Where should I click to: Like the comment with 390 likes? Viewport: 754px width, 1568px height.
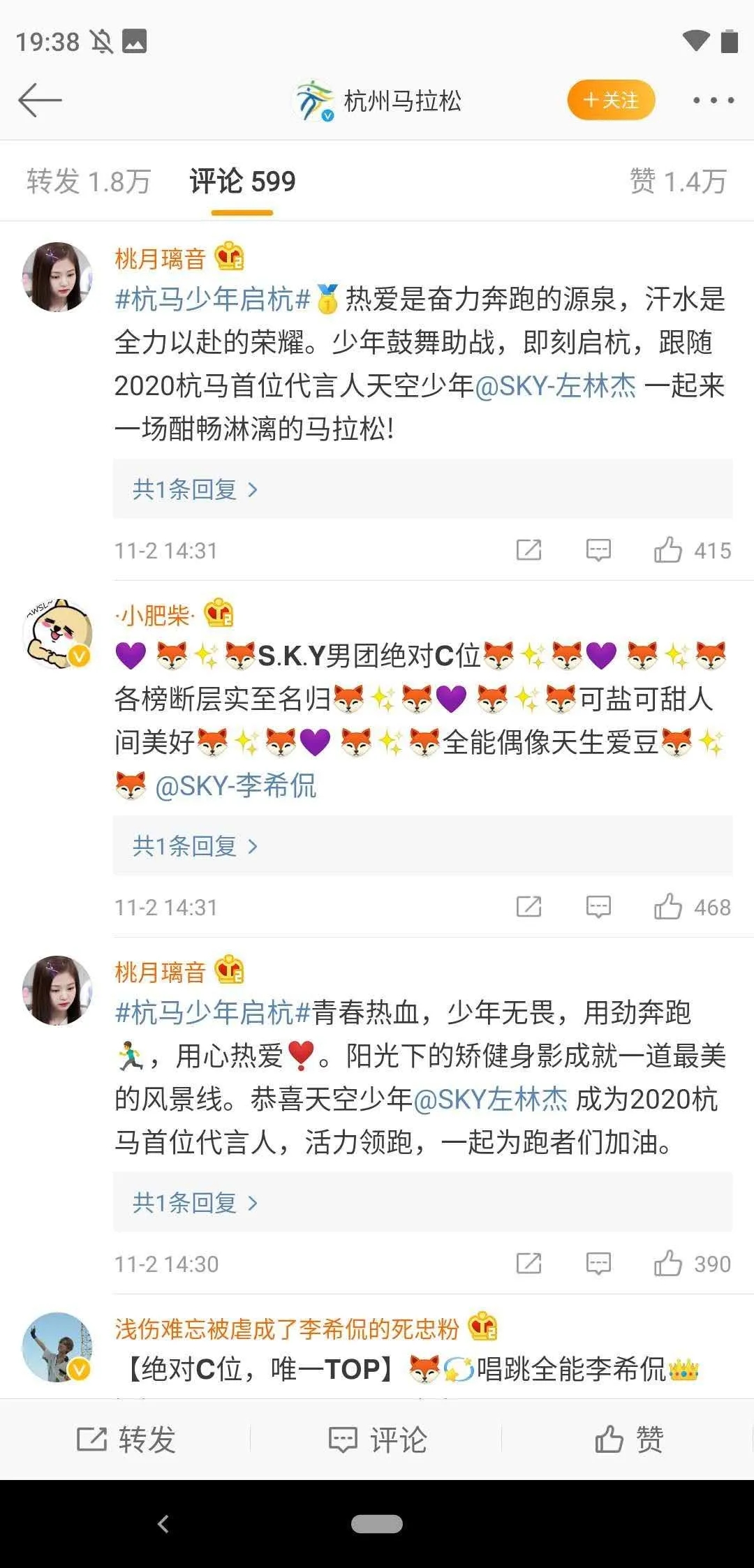click(x=668, y=1264)
